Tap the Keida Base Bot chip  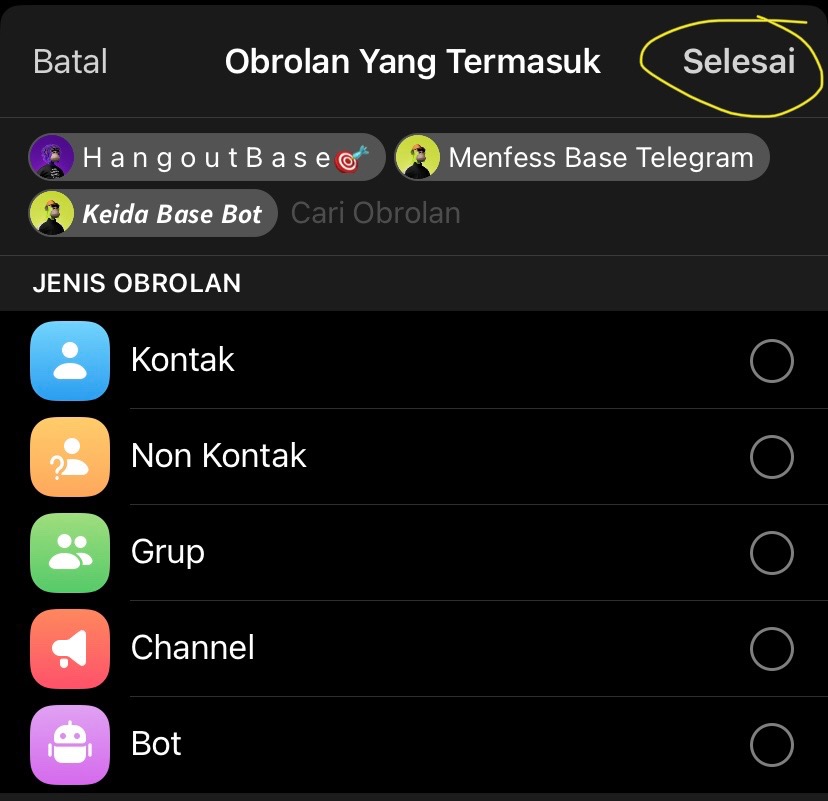(153, 213)
